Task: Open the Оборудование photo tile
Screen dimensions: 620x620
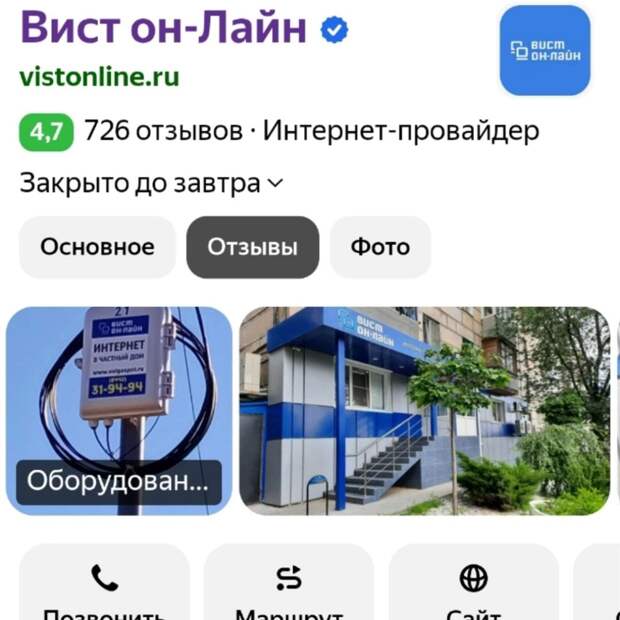Action: pyautogui.click(x=118, y=410)
